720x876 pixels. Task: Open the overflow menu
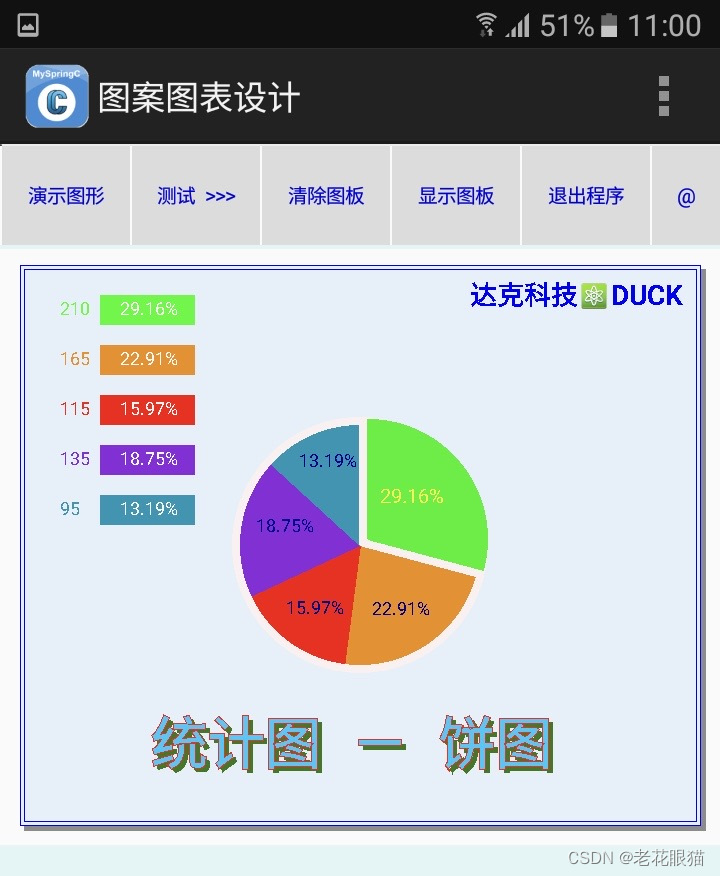[x=664, y=96]
